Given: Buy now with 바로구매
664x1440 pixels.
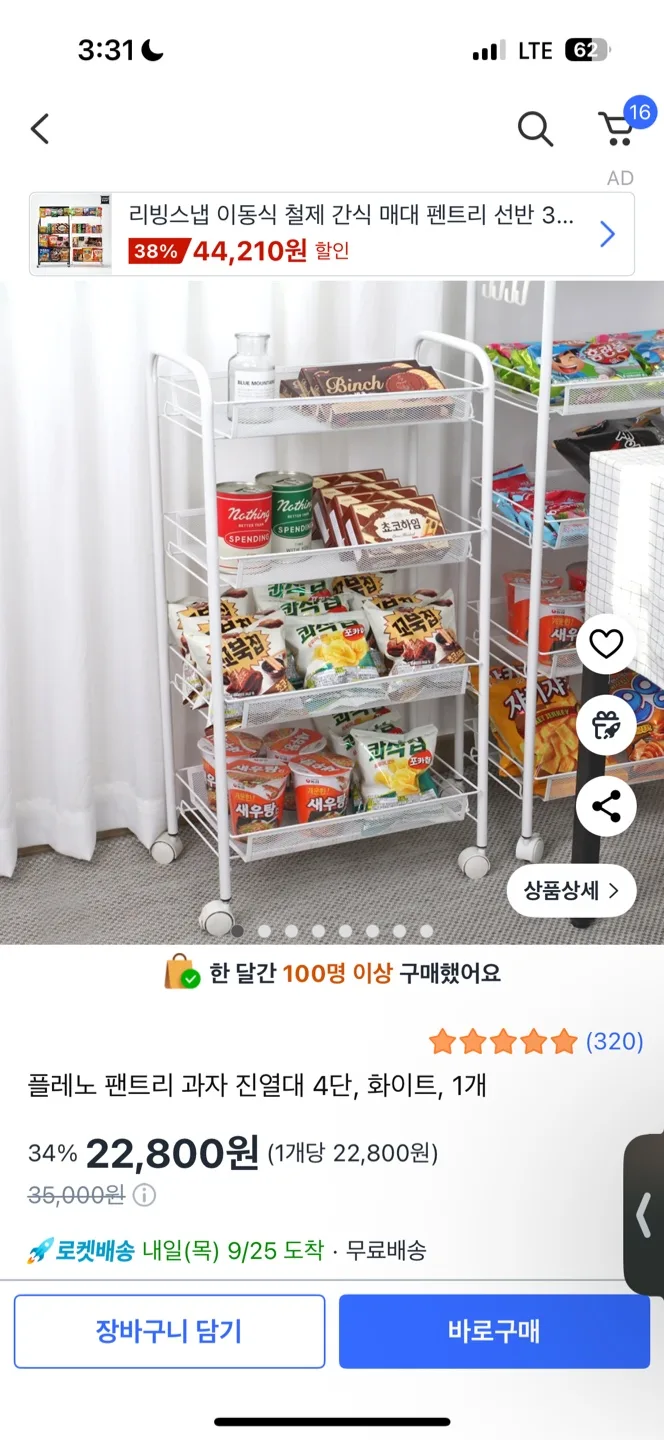Looking at the screenshot, I should [x=494, y=1331].
